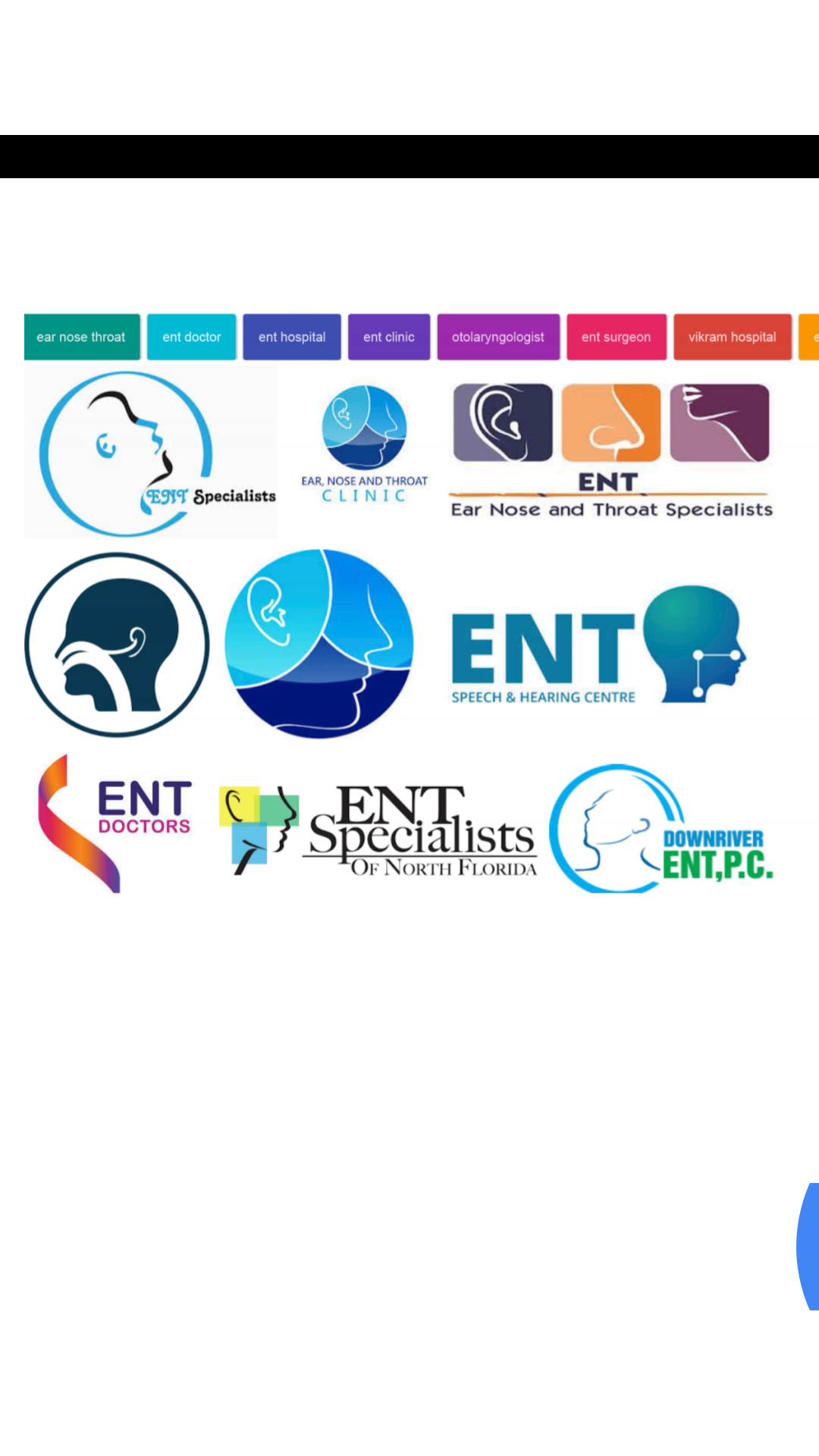Open the dark head cross-section icon image

118,644
